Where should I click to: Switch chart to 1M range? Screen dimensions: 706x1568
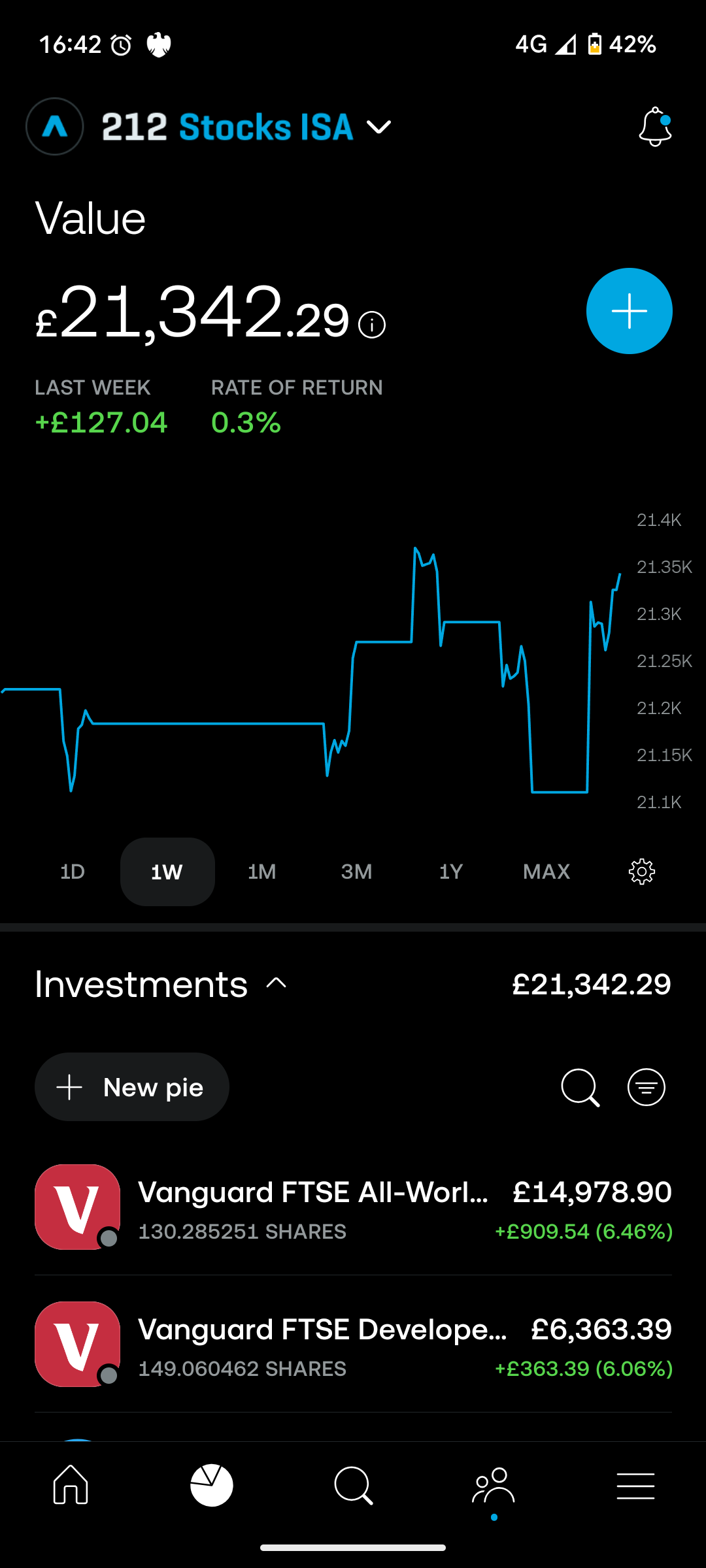coord(261,872)
